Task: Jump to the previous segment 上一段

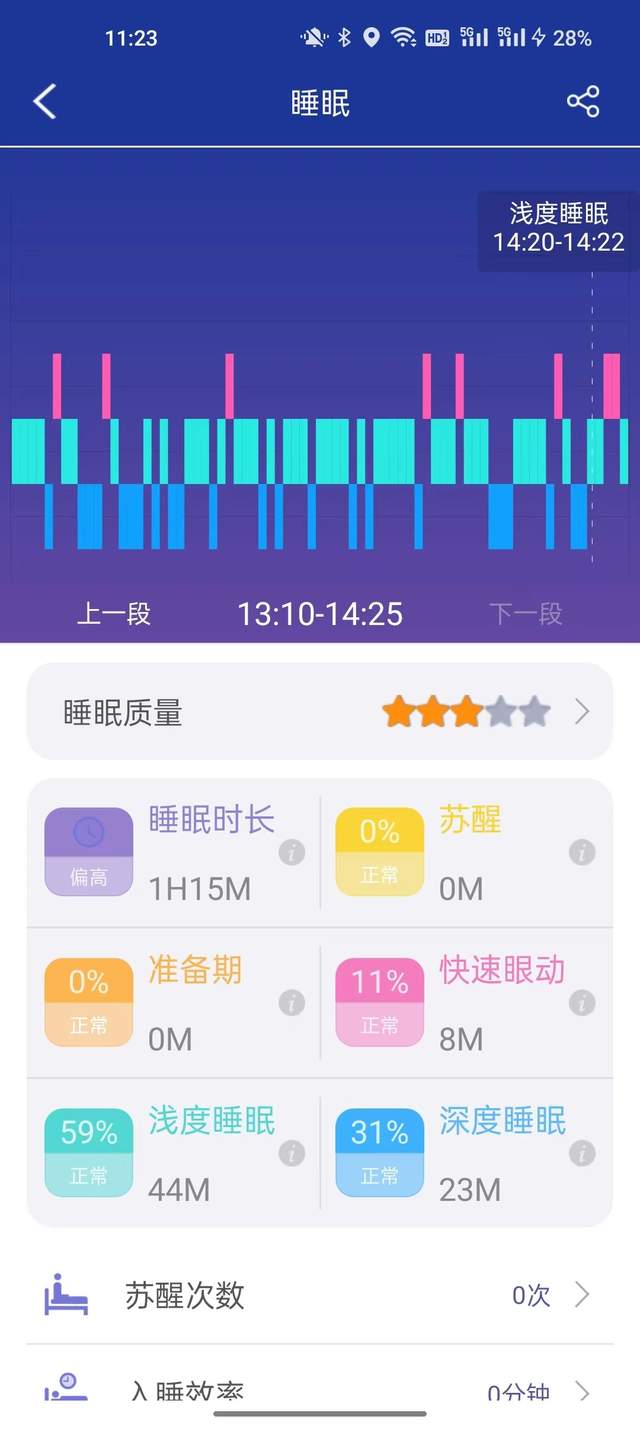Action: point(114,613)
